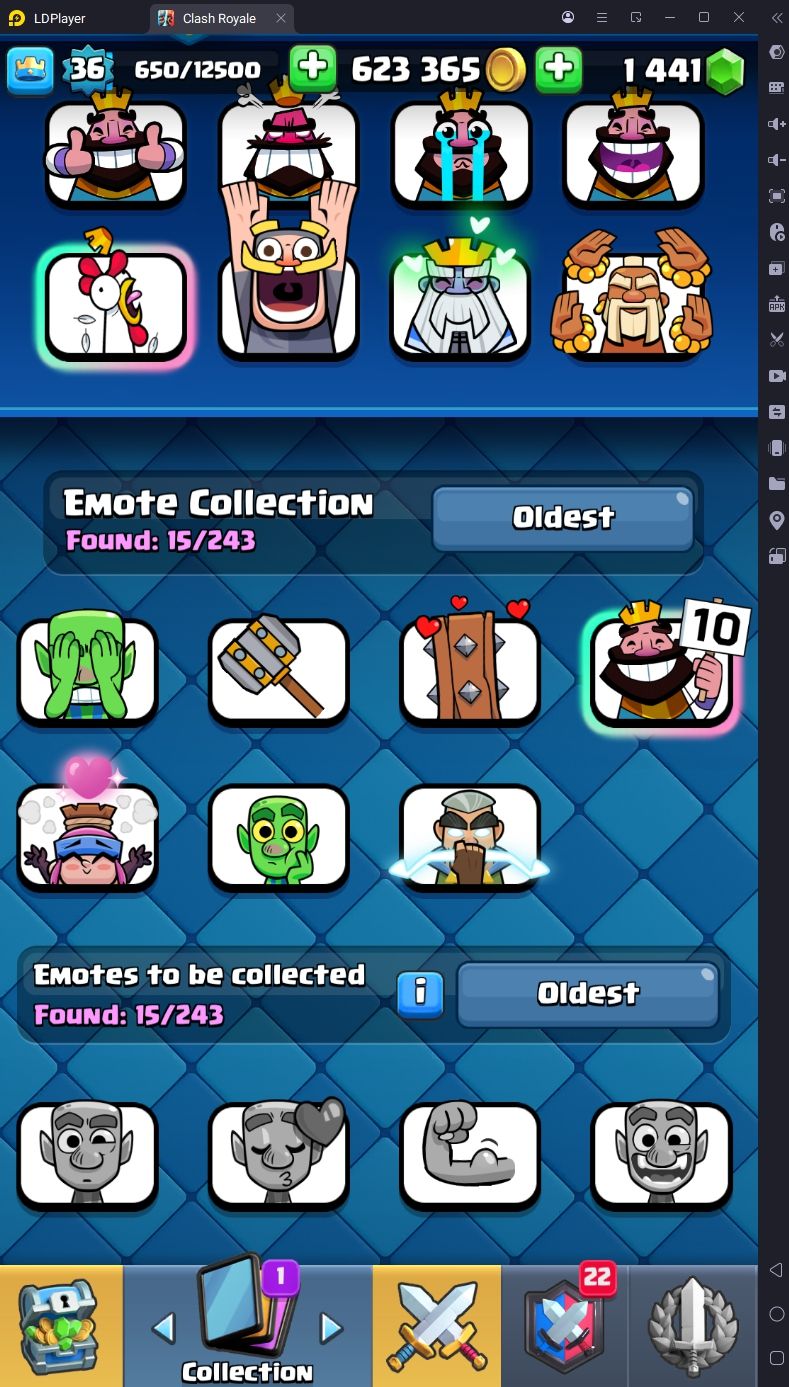This screenshot has width=789, height=1387.
Task: Change Emote Collection sort order from Oldest
Action: (563, 518)
